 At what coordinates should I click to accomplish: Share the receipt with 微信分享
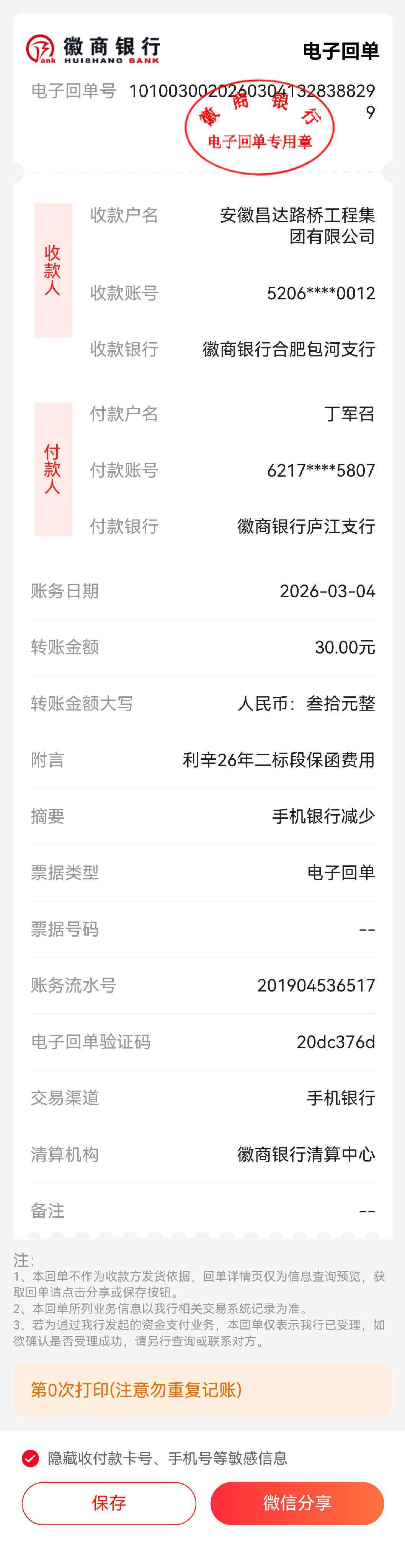click(x=297, y=1503)
